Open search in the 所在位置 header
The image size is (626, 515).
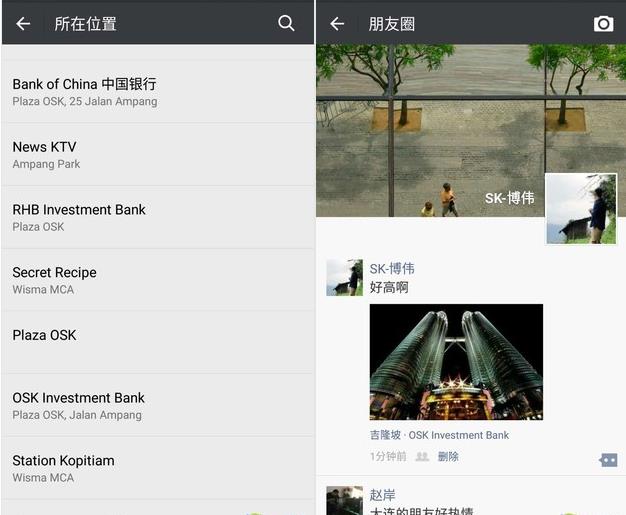tap(286, 23)
